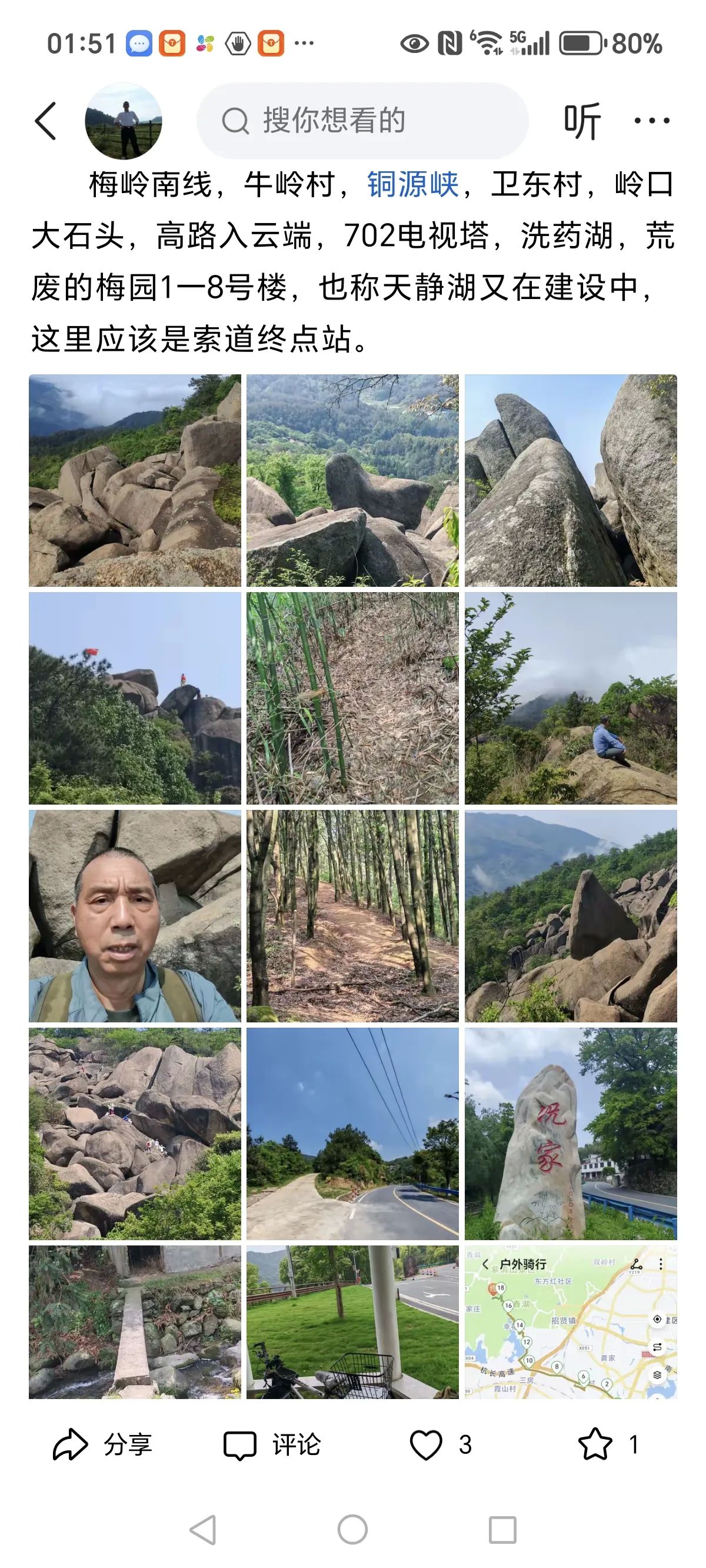Viewport: 706px width, 1568px height.
Task: View the red-inscribed stone monument photo
Action: [570, 1134]
